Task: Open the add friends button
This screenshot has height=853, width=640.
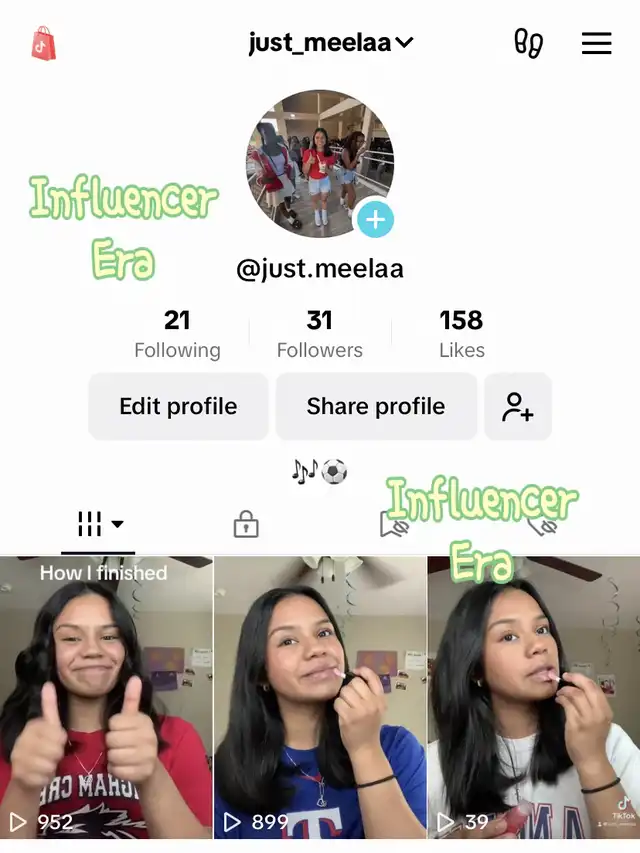Action: coord(518,406)
